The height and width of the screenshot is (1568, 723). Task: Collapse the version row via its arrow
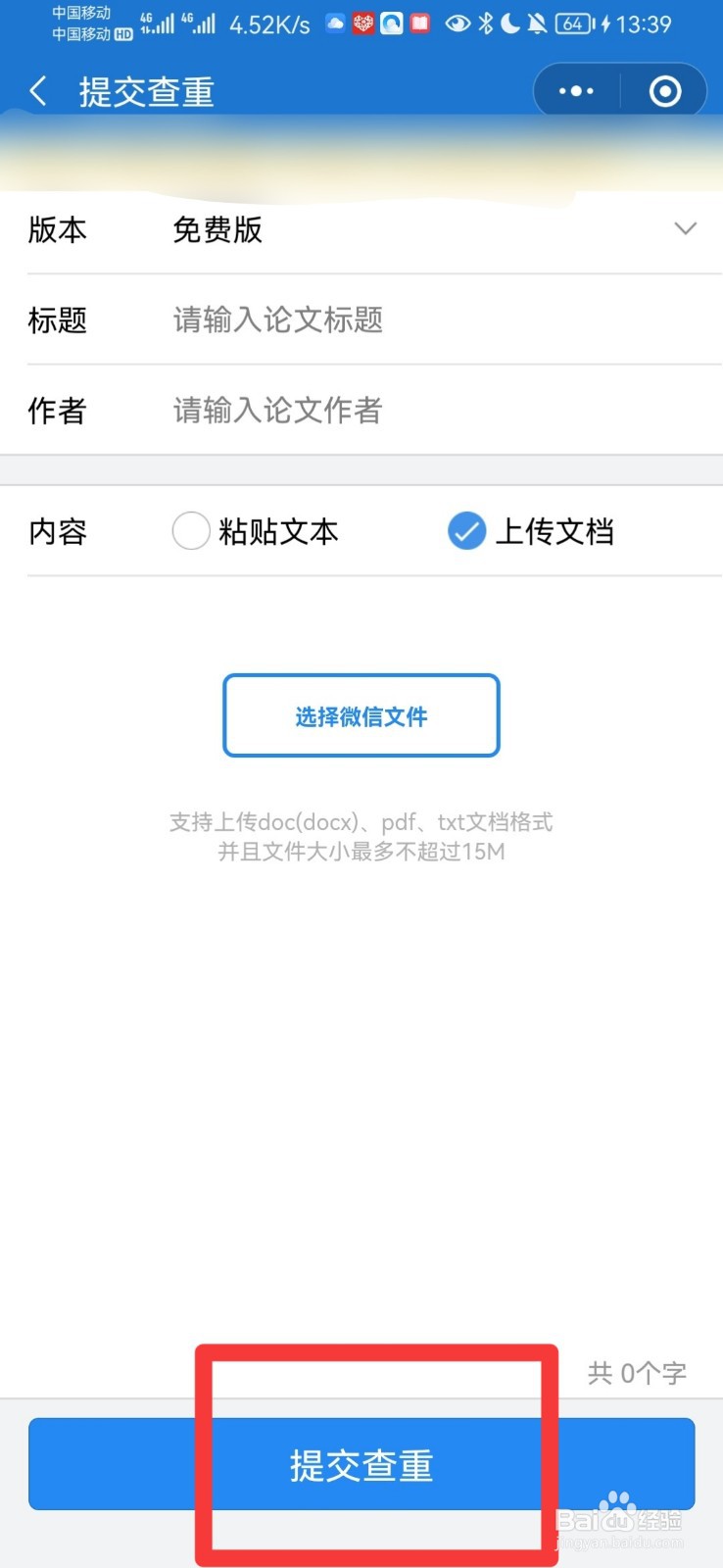click(x=685, y=229)
